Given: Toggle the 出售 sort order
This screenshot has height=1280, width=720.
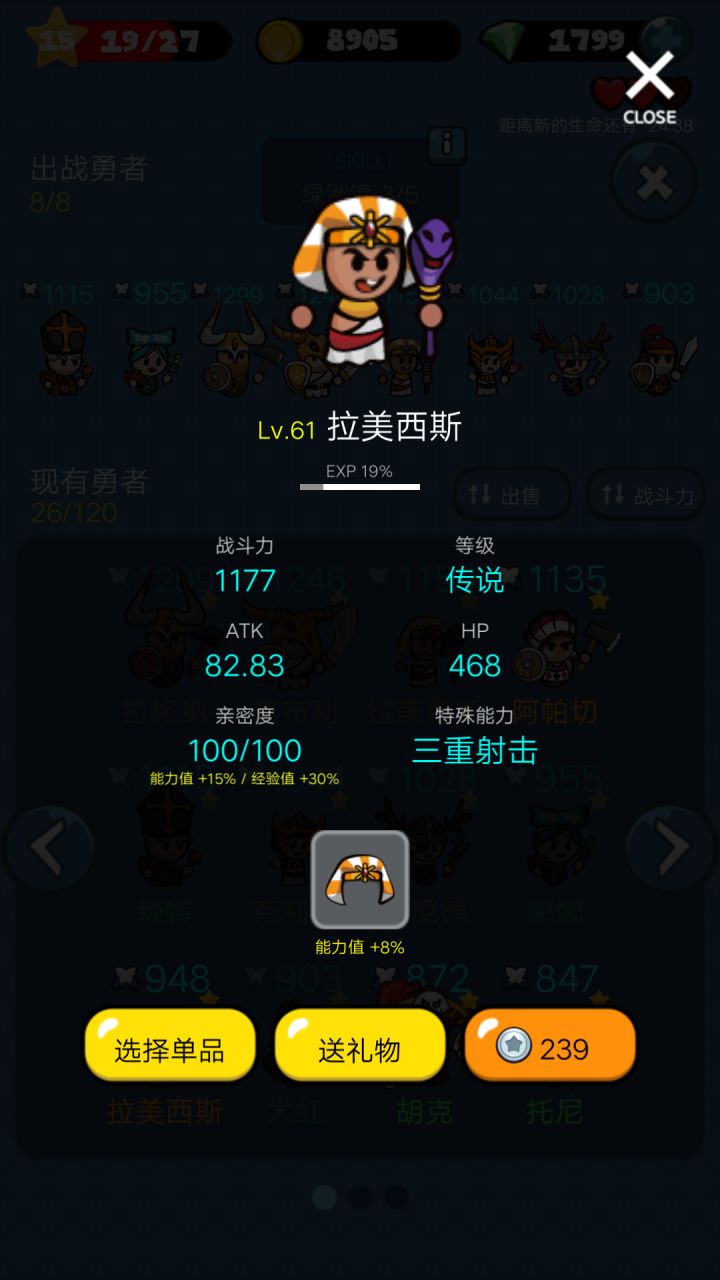Looking at the screenshot, I should pos(513,494).
